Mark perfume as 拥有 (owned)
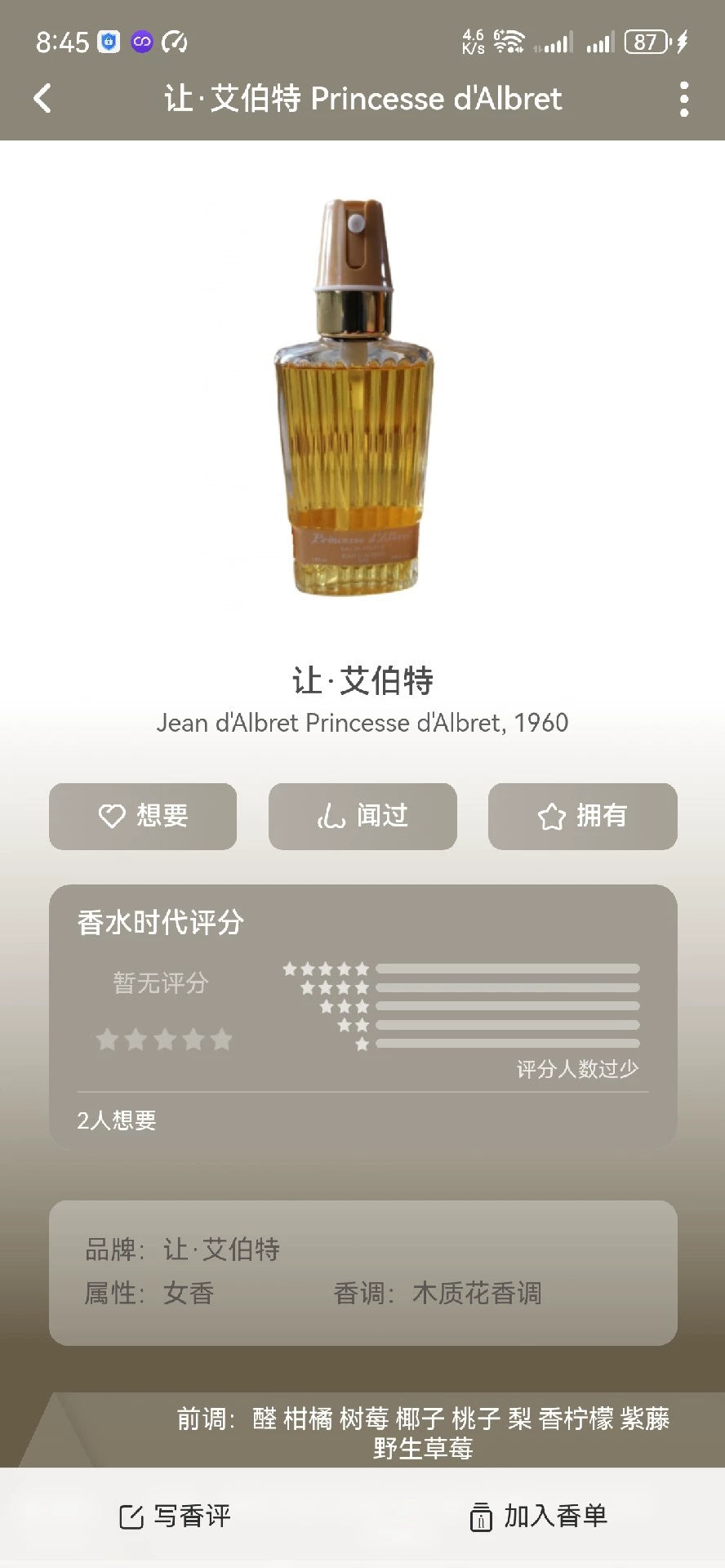Viewport: 725px width, 1568px height. pyautogui.click(x=582, y=816)
